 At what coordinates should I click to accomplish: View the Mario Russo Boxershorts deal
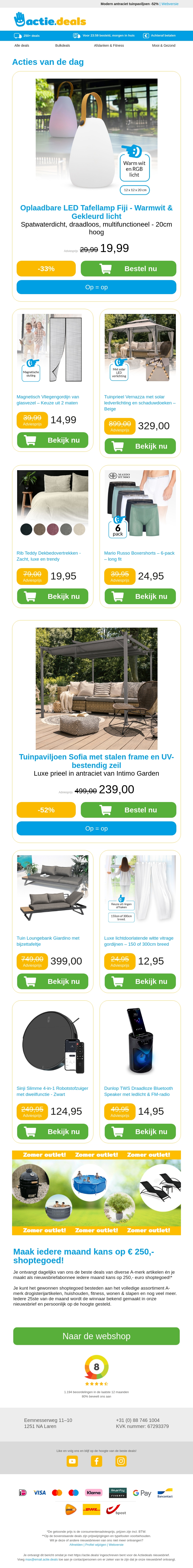pos(140,596)
